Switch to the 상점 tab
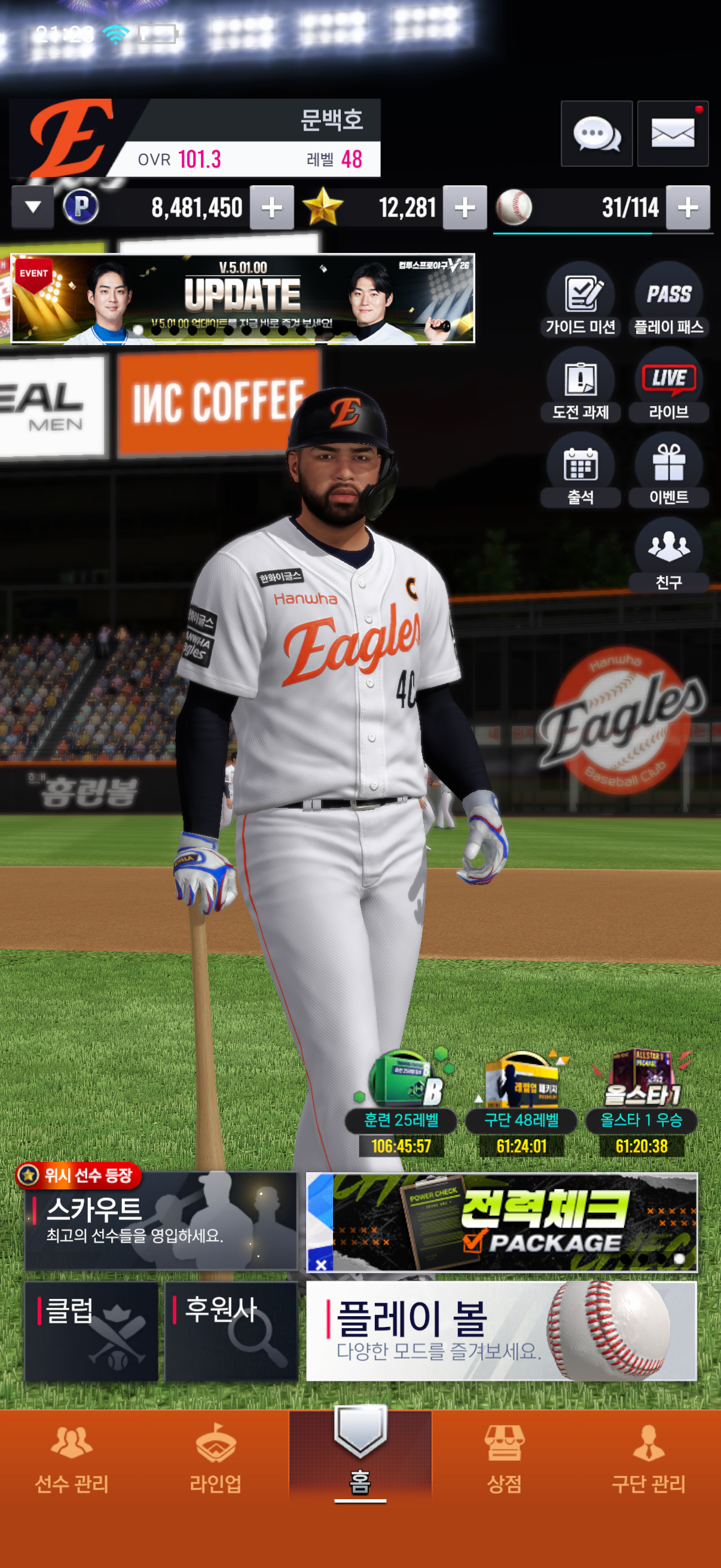 point(505,1459)
